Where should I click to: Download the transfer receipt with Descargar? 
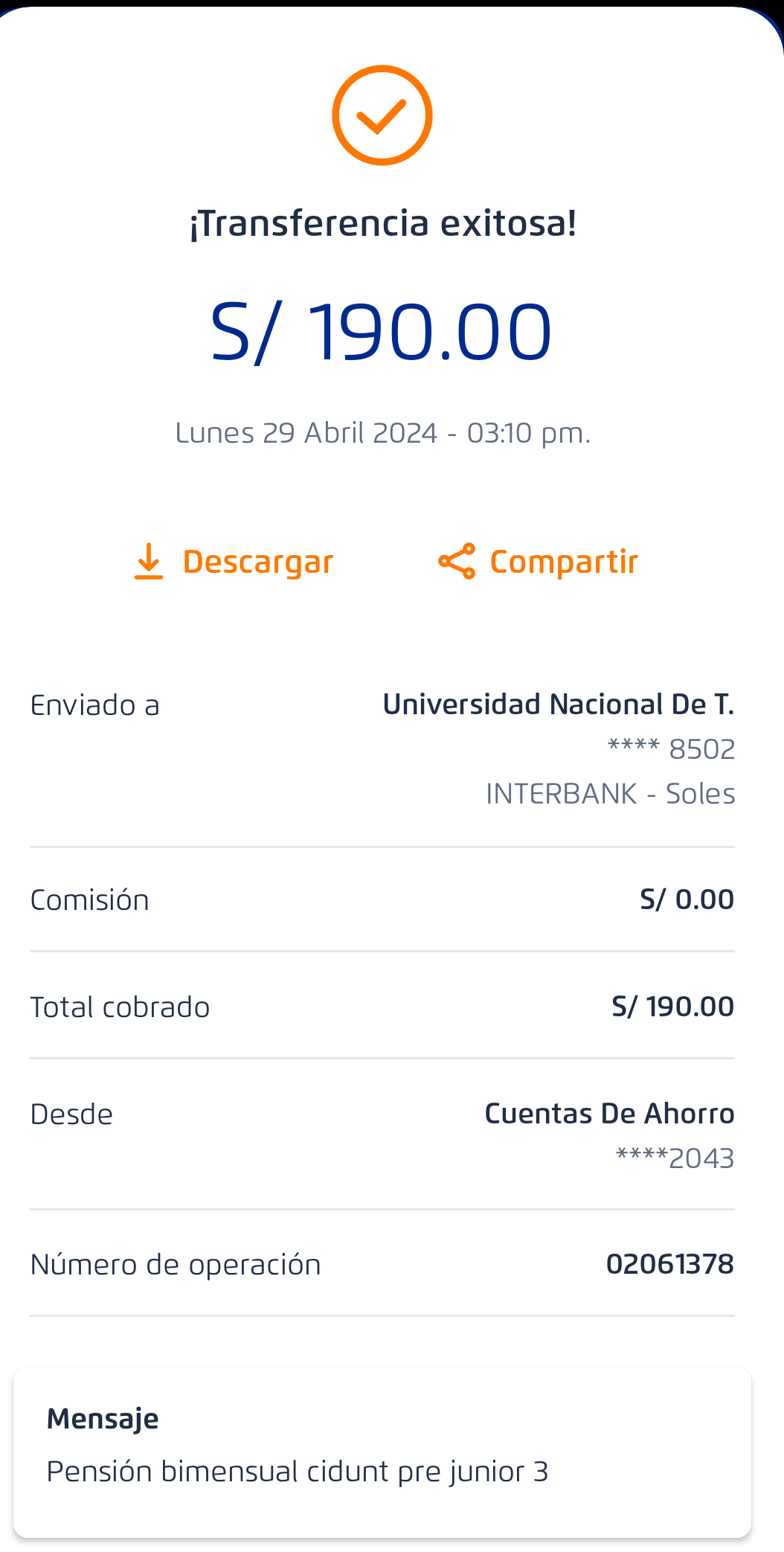234,562
